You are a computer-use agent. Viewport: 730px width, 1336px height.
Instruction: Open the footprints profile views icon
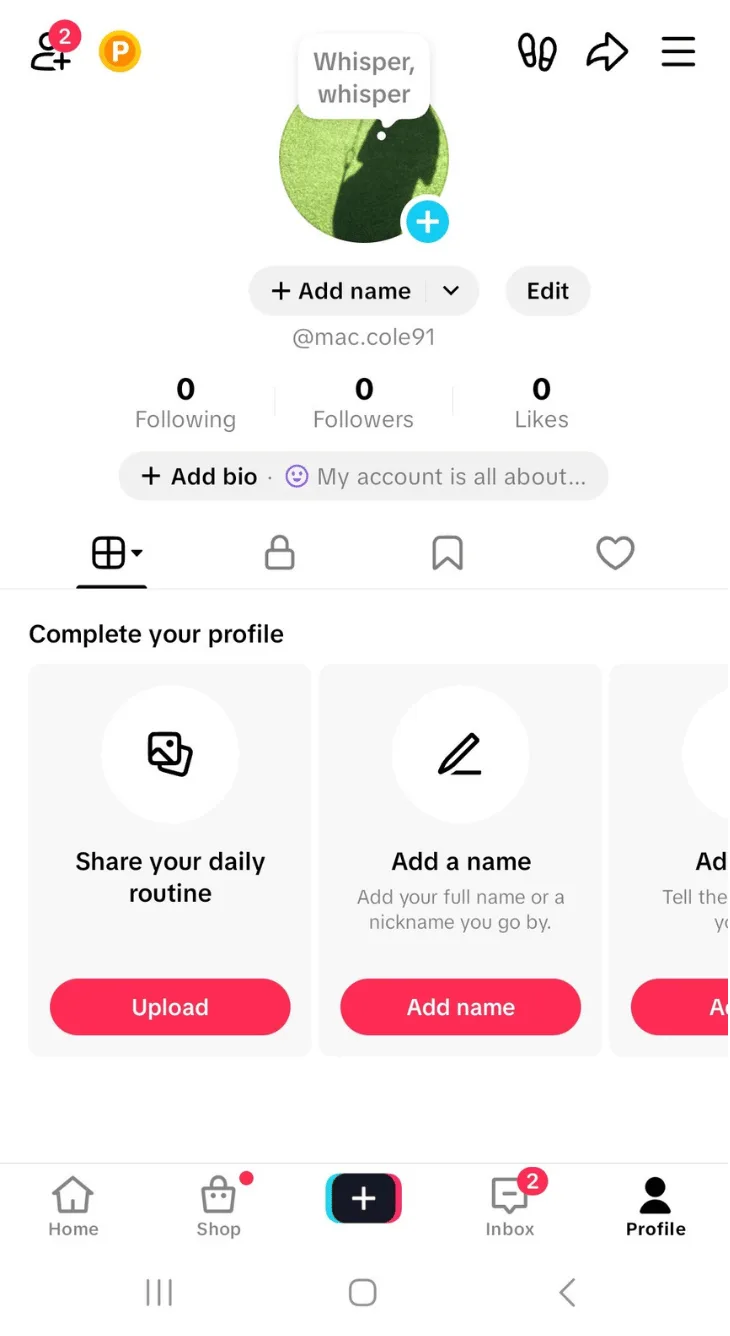click(x=537, y=52)
